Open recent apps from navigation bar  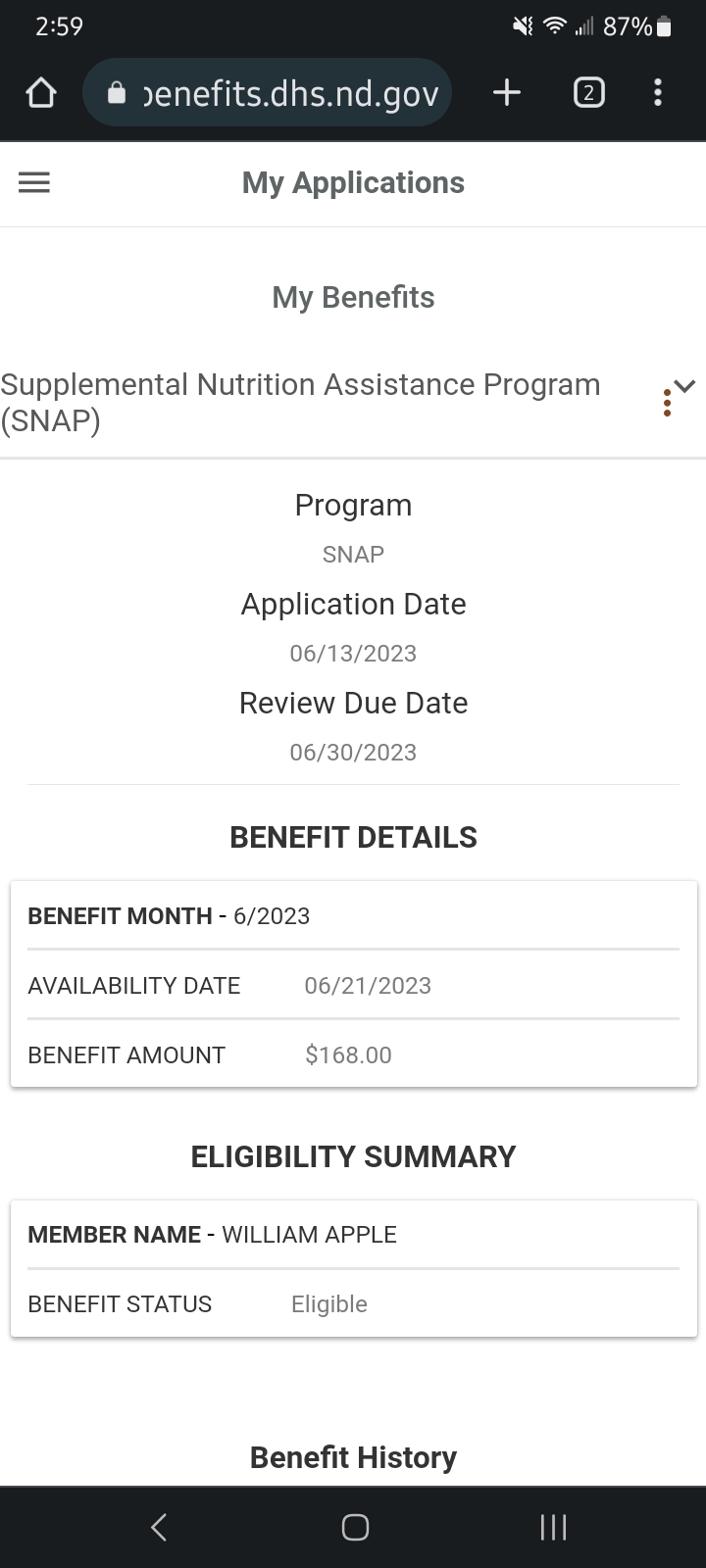[553, 1527]
